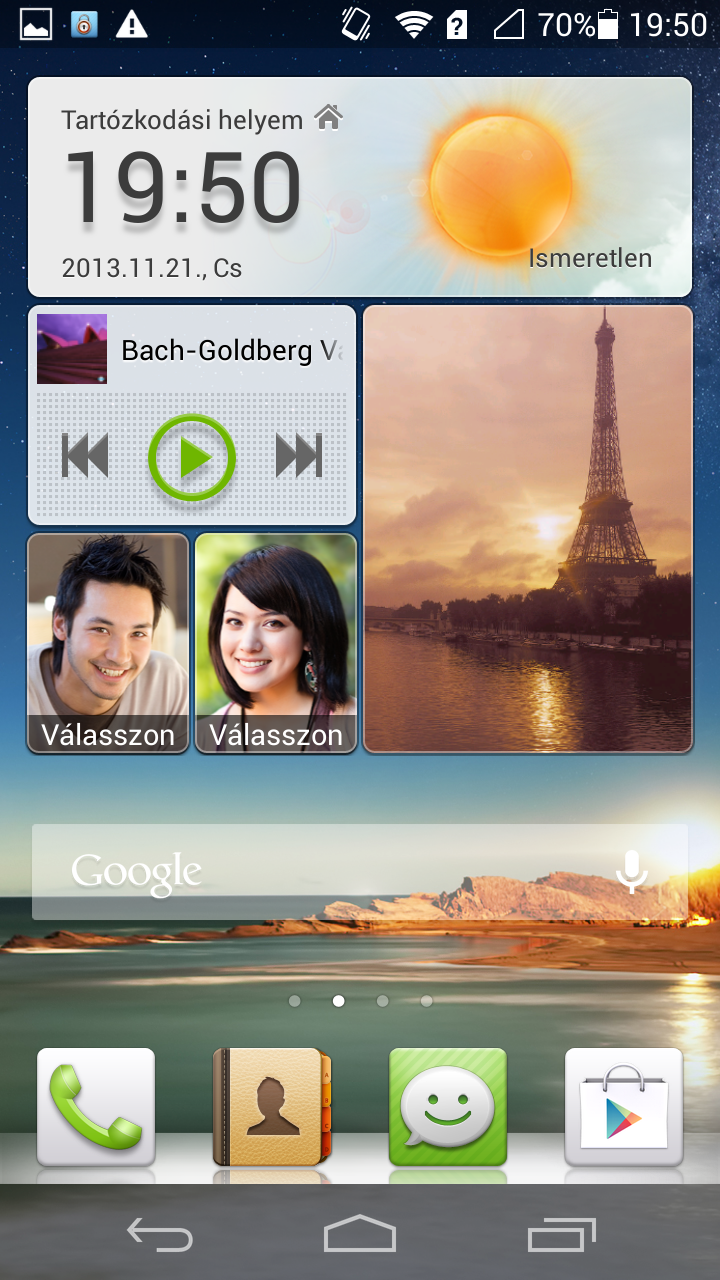Tap the Google search box
Viewport: 720px width, 1280px height.
[360, 872]
